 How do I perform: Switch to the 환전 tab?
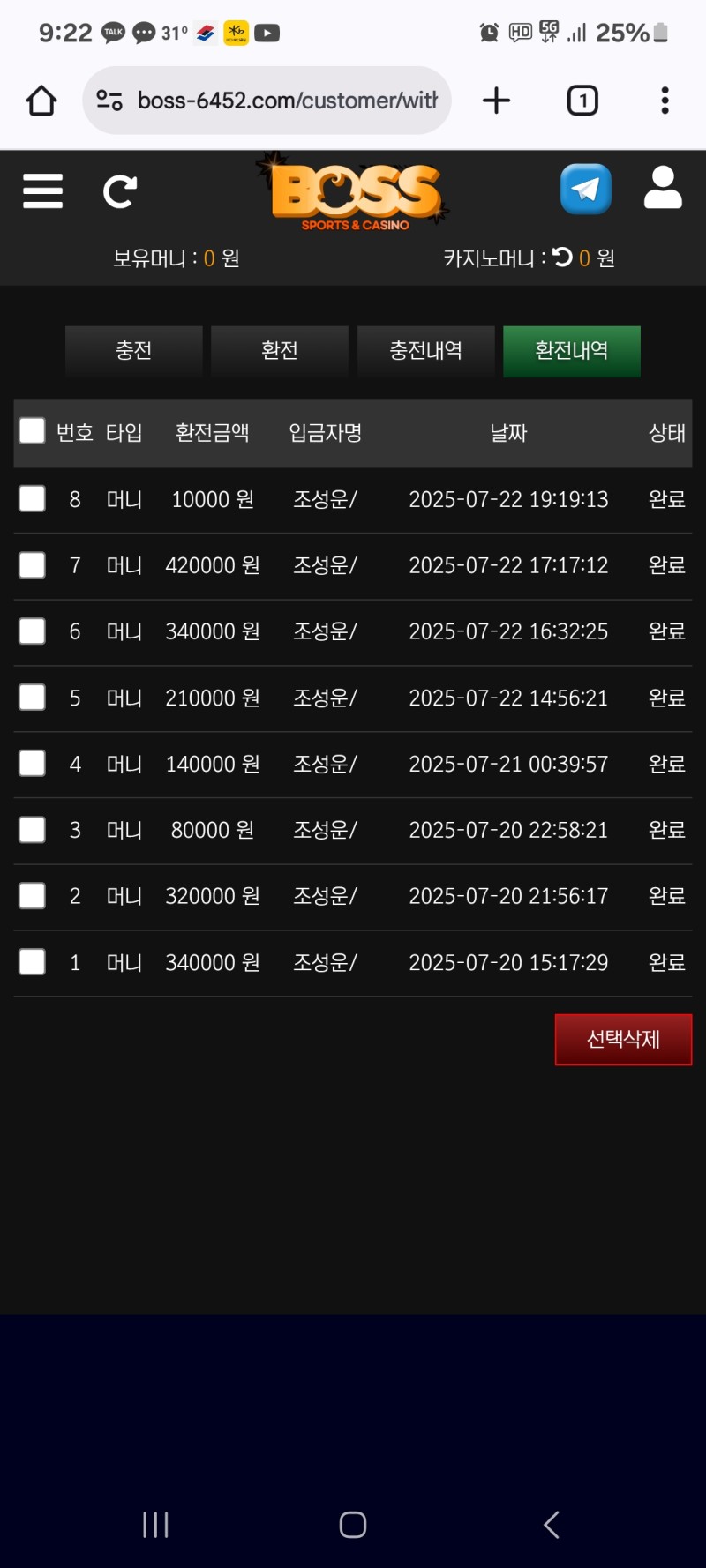point(280,351)
